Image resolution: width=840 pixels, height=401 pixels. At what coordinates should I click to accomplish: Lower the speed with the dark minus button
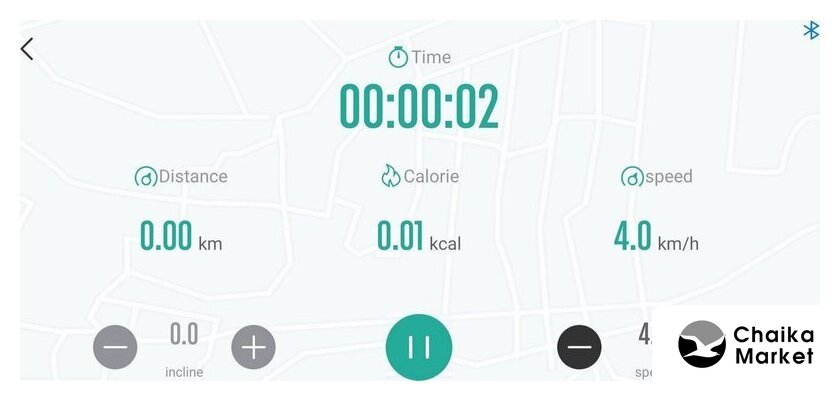(x=579, y=347)
